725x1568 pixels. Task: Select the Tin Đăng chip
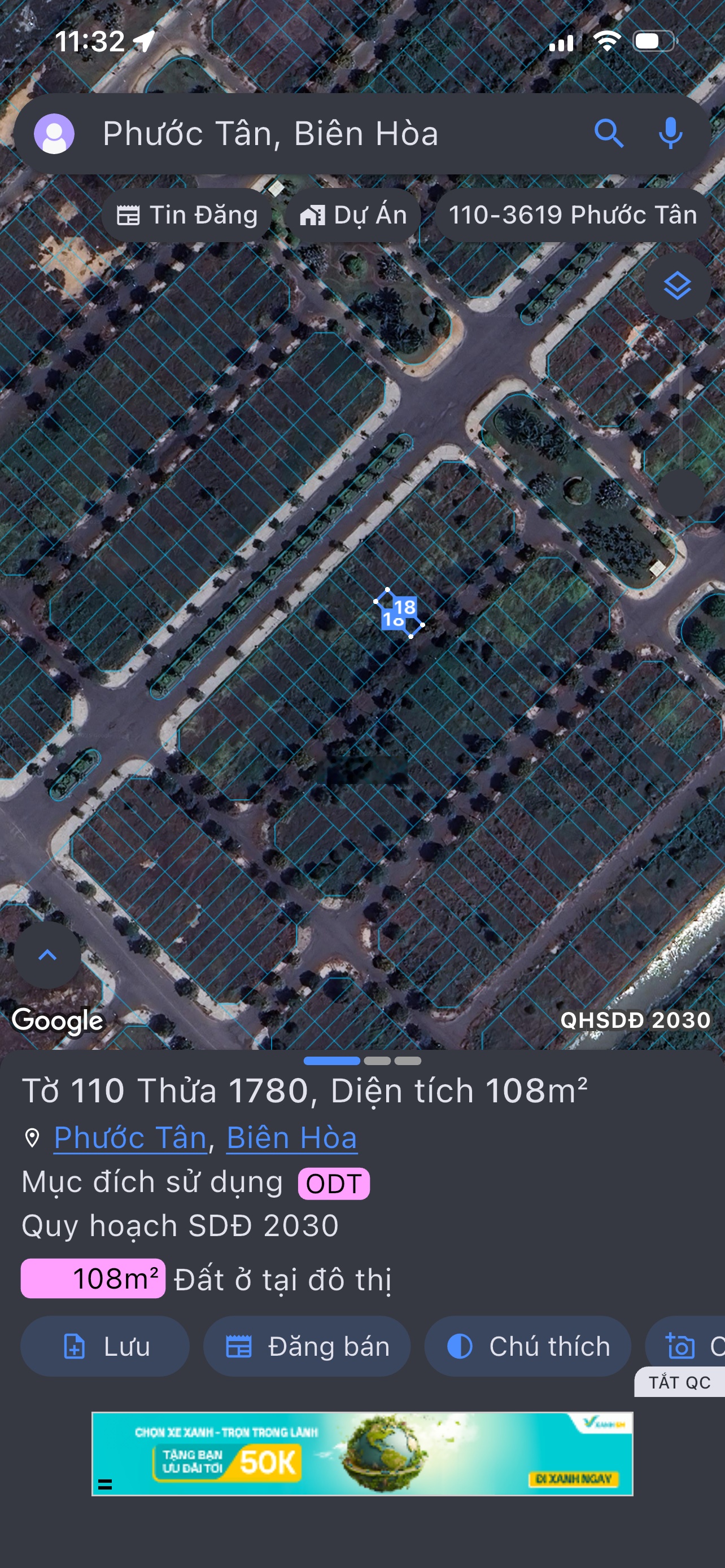(x=187, y=215)
